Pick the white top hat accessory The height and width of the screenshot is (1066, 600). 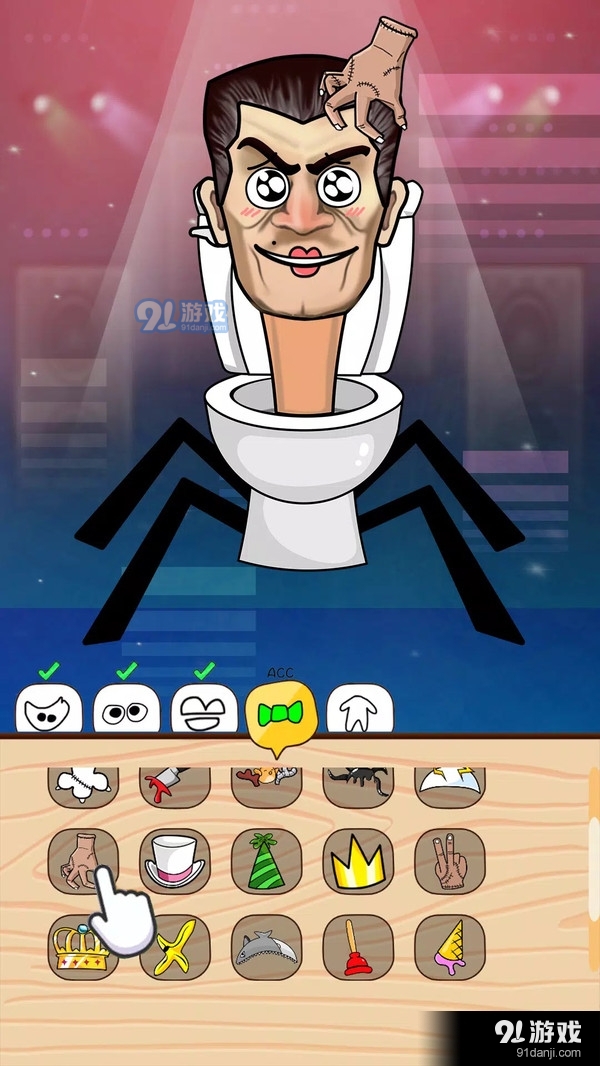pyautogui.click(x=175, y=861)
